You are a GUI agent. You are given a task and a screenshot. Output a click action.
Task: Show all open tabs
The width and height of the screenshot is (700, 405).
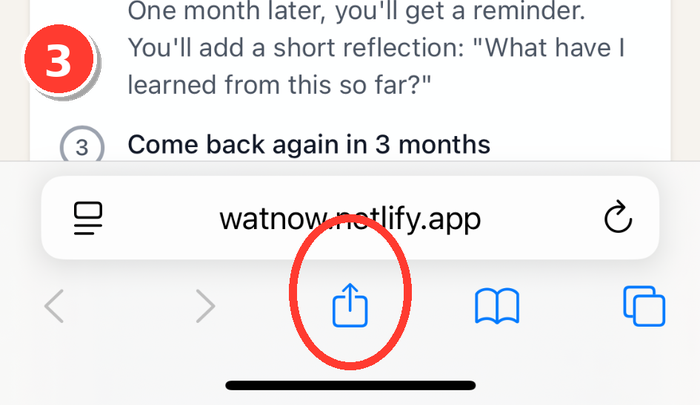tap(644, 306)
